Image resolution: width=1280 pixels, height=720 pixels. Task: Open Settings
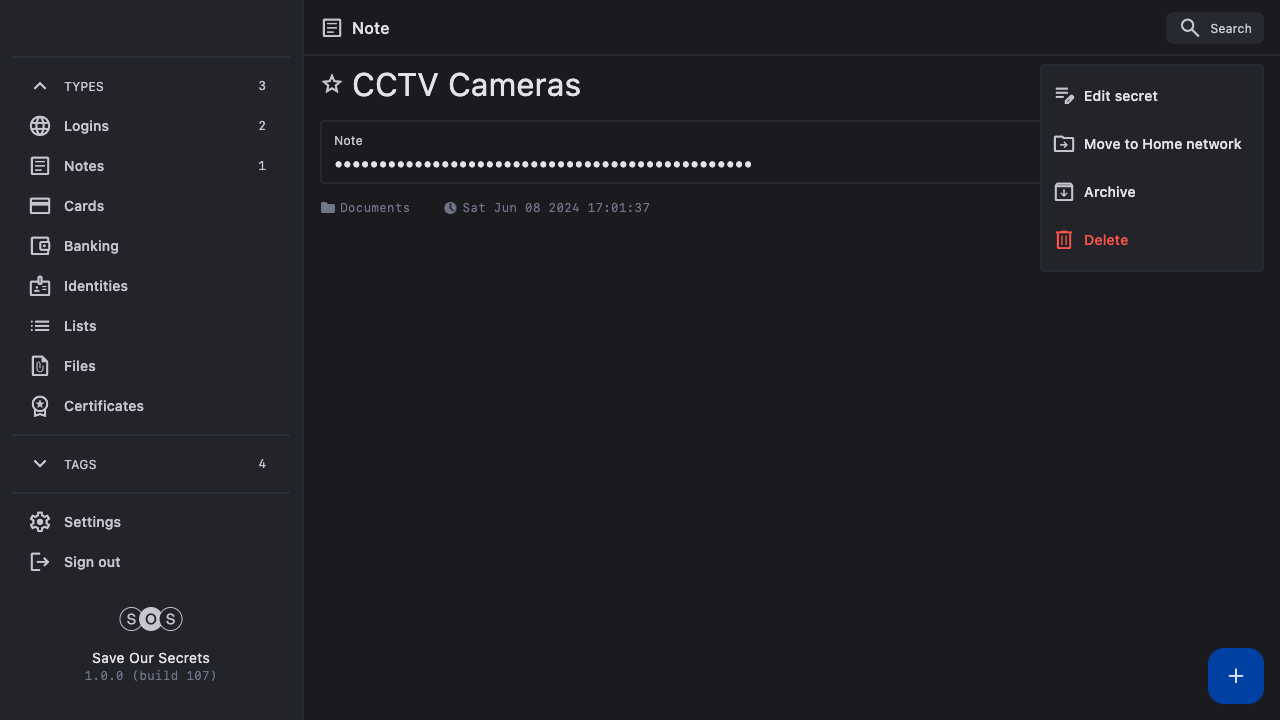(92, 522)
